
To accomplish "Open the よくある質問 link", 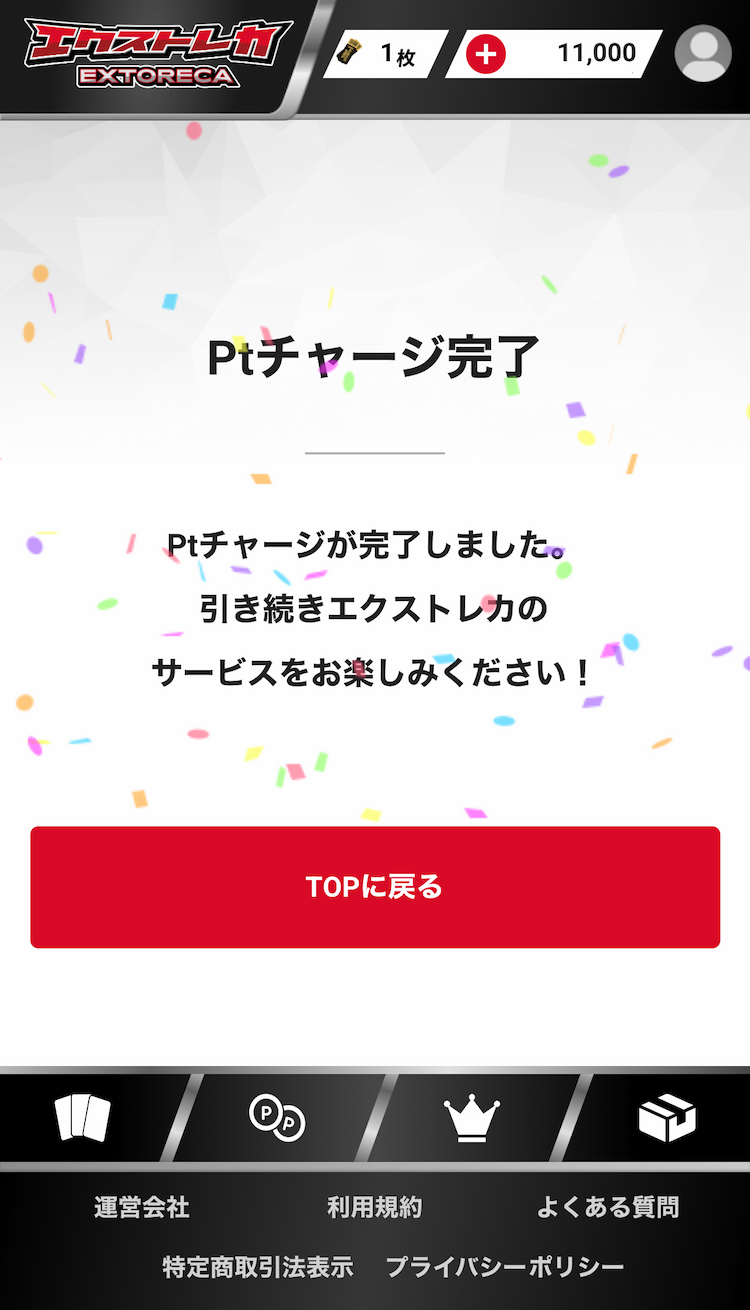I will pos(607,1207).
